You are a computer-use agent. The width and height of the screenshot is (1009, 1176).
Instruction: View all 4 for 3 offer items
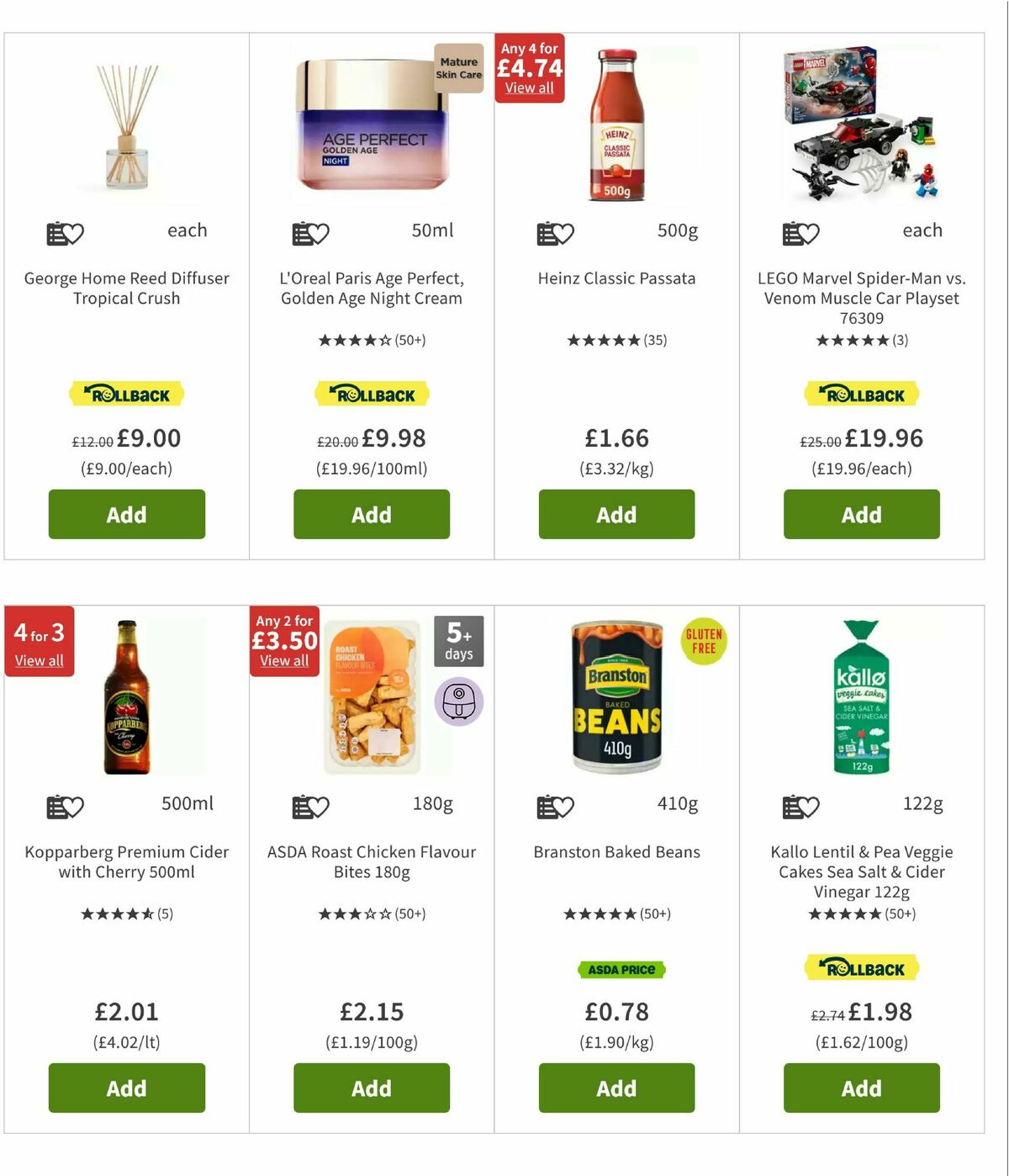pyautogui.click(x=39, y=661)
